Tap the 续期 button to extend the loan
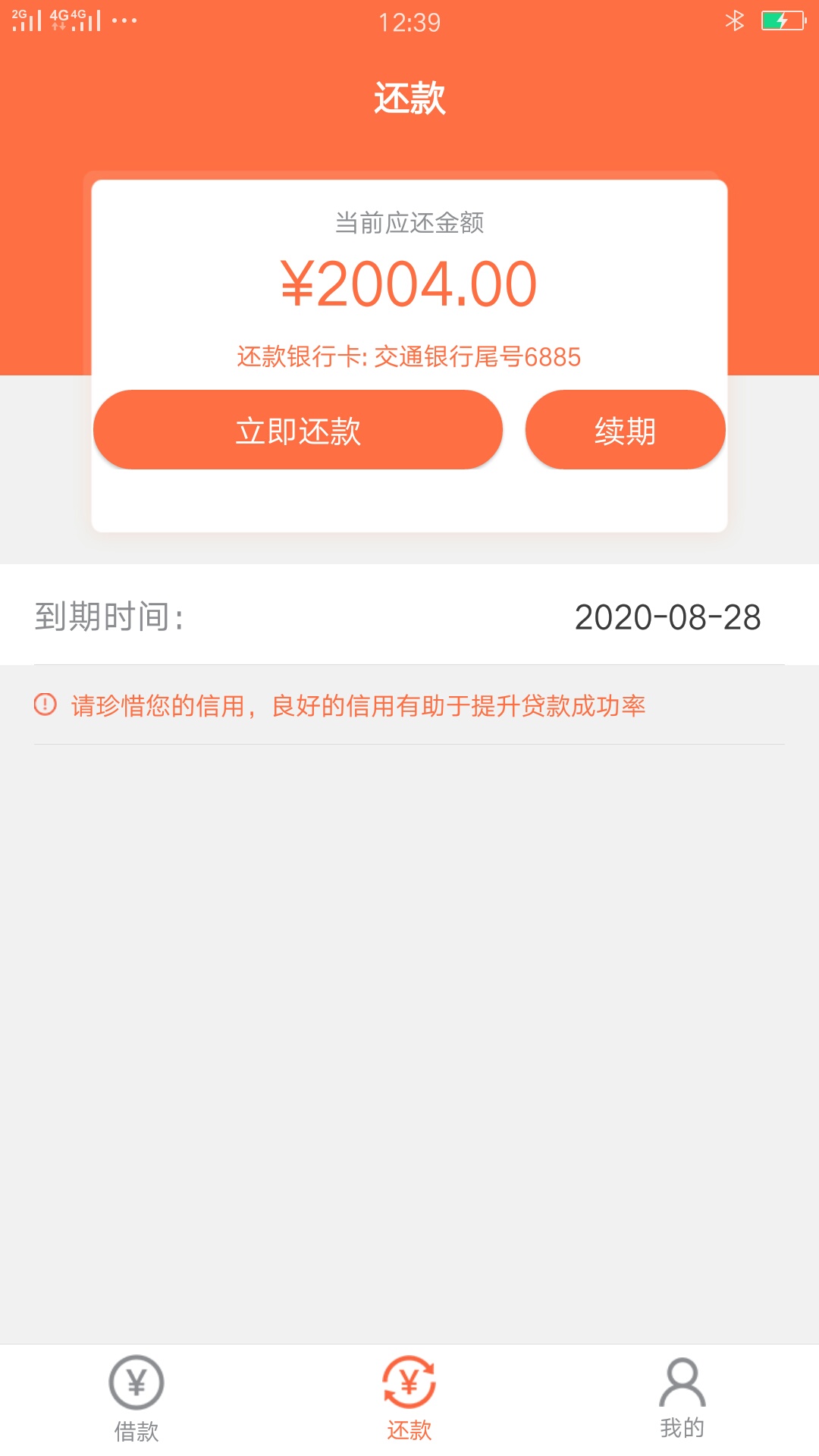The image size is (819, 1456). [625, 430]
